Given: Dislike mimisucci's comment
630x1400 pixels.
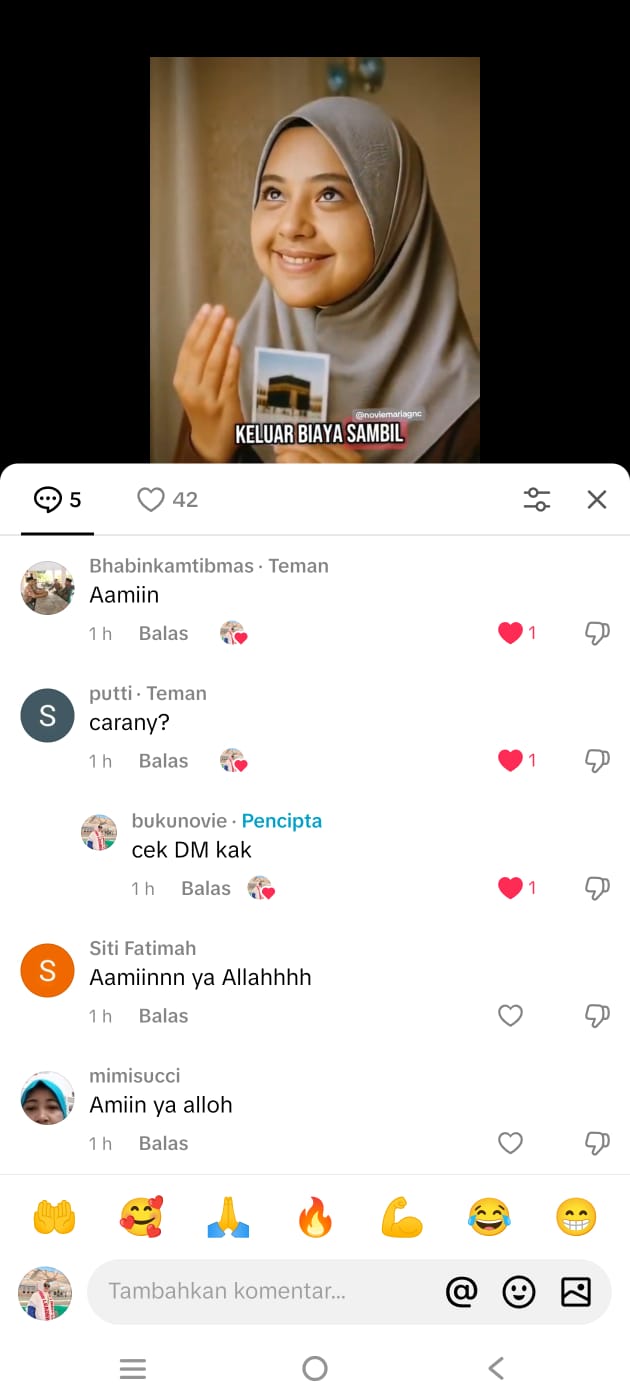Looking at the screenshot, I should 597,1143.
